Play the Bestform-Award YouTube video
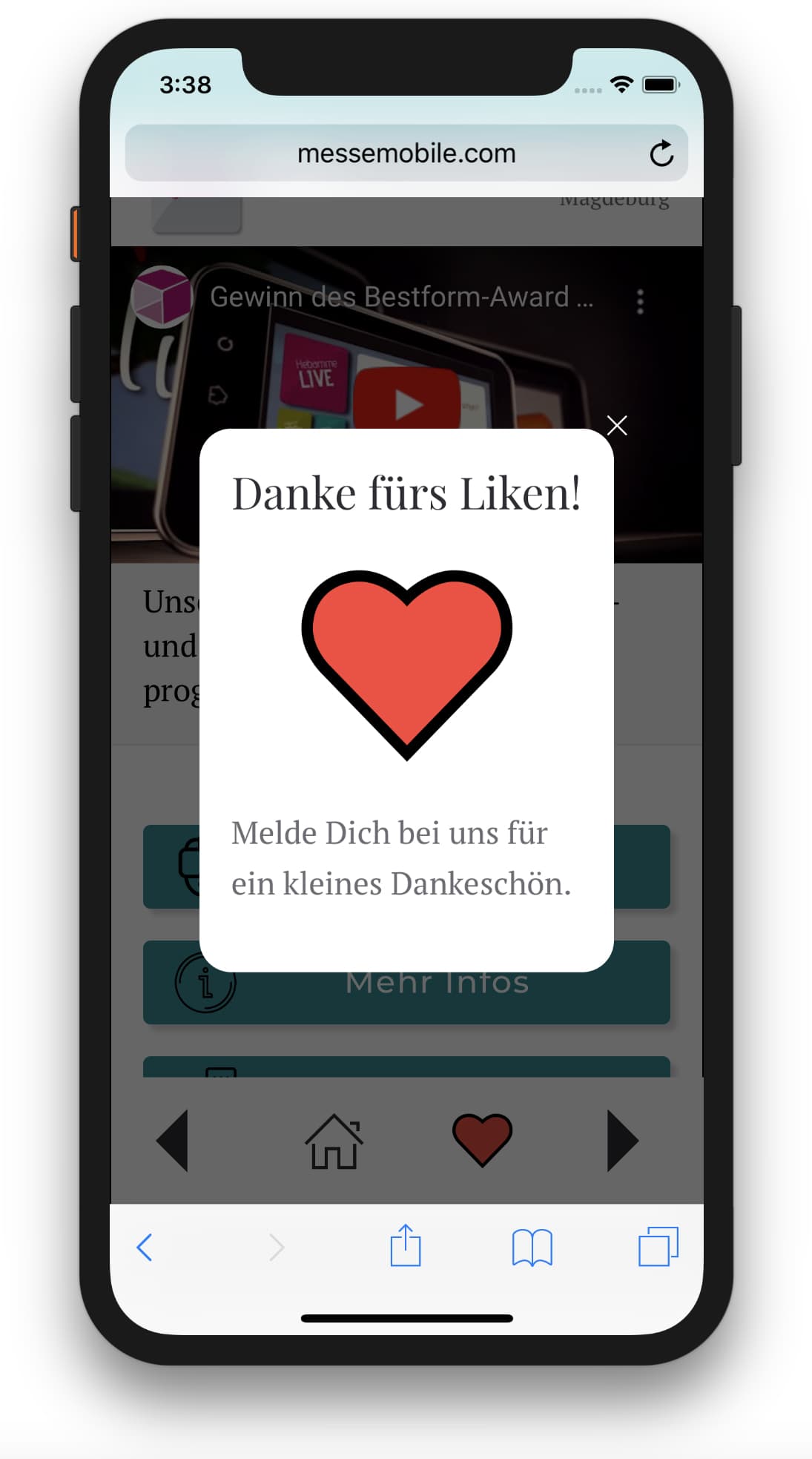 [407, 401]
